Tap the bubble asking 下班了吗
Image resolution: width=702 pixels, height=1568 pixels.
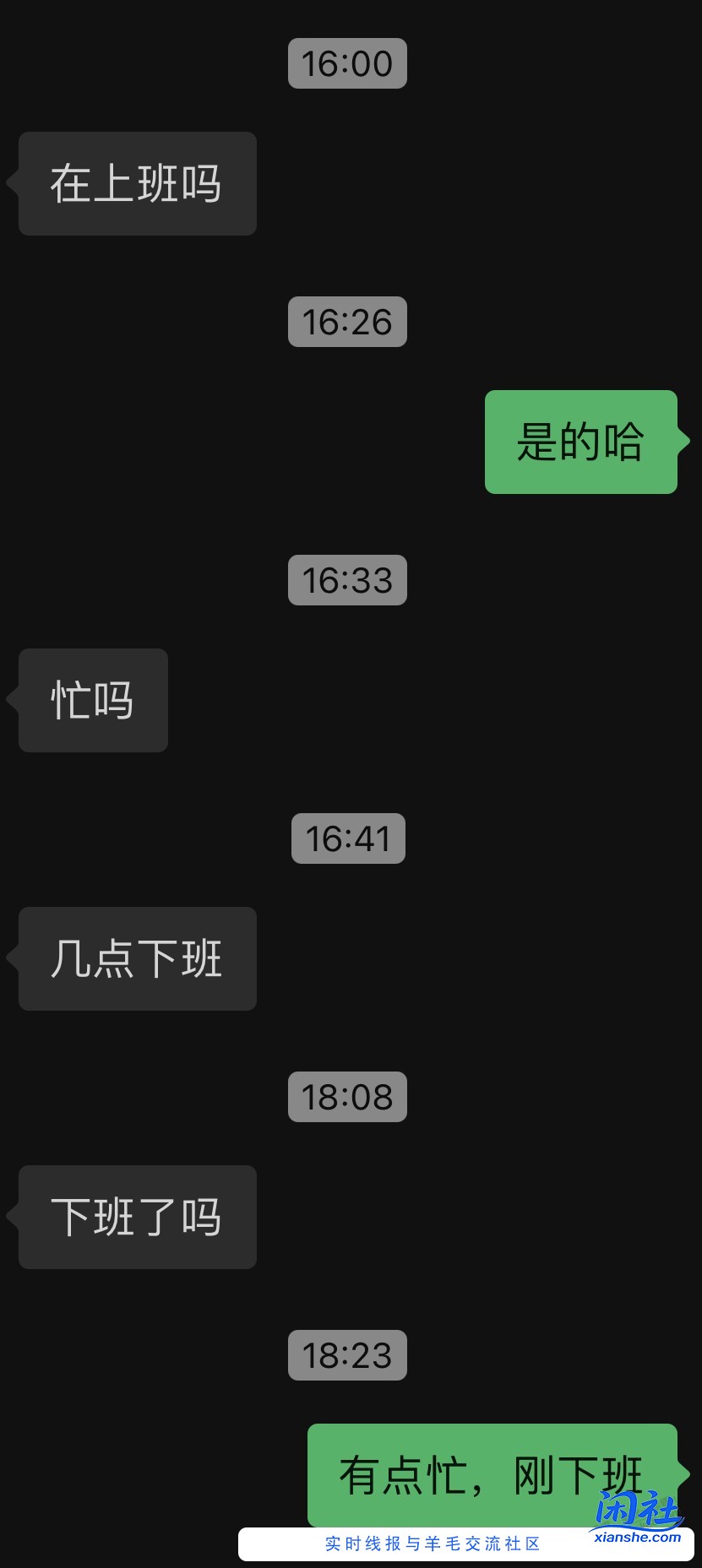point(136,1217)
